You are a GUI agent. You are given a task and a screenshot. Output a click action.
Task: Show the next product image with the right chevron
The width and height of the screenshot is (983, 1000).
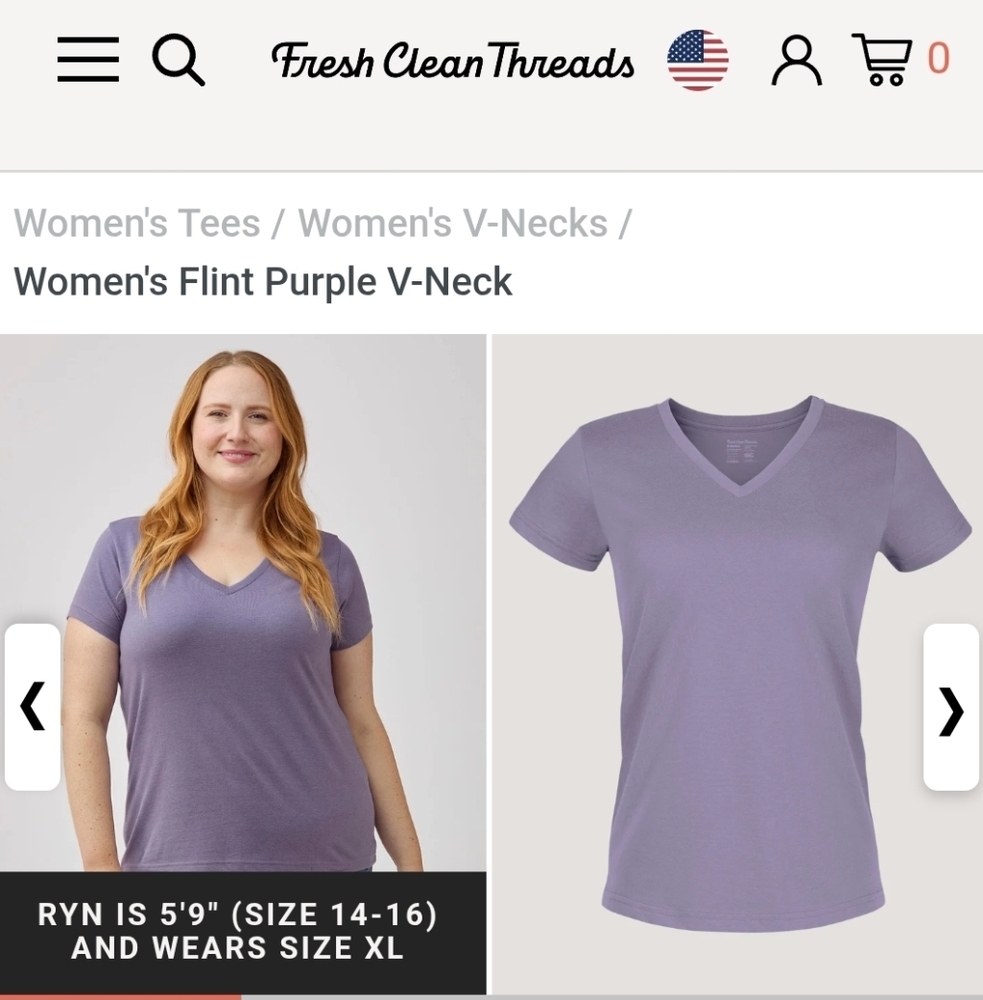950,706
